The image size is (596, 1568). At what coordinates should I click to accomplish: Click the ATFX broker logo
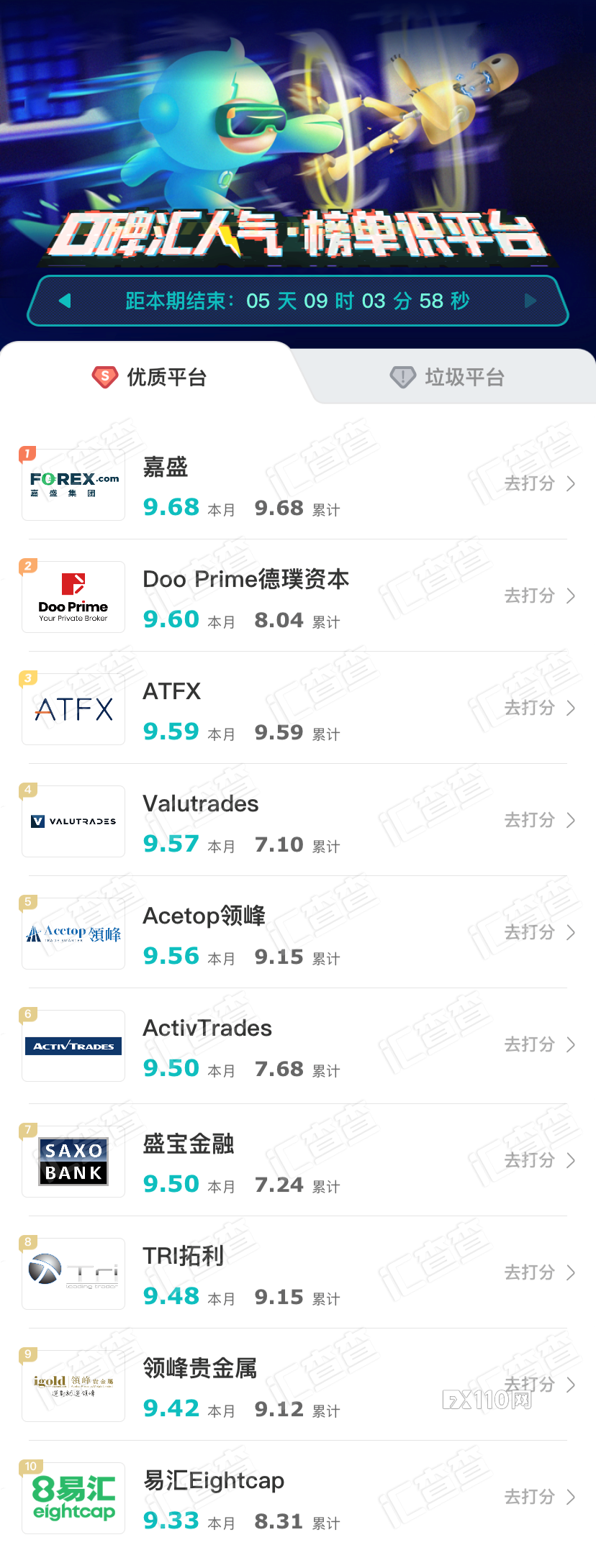(73, 708)
